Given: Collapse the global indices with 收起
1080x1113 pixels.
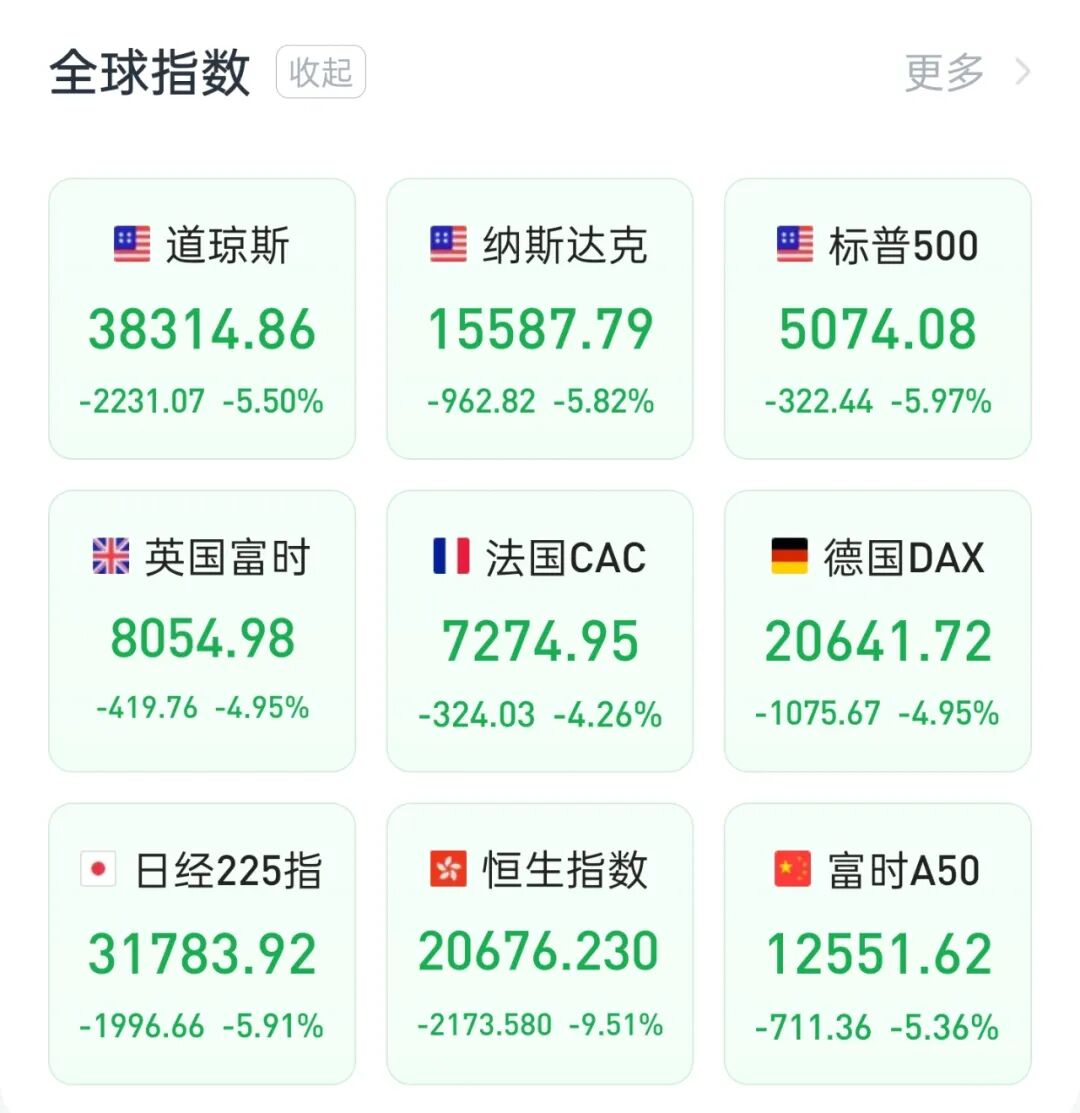Looking at the screenshot, I should (321, 72).
